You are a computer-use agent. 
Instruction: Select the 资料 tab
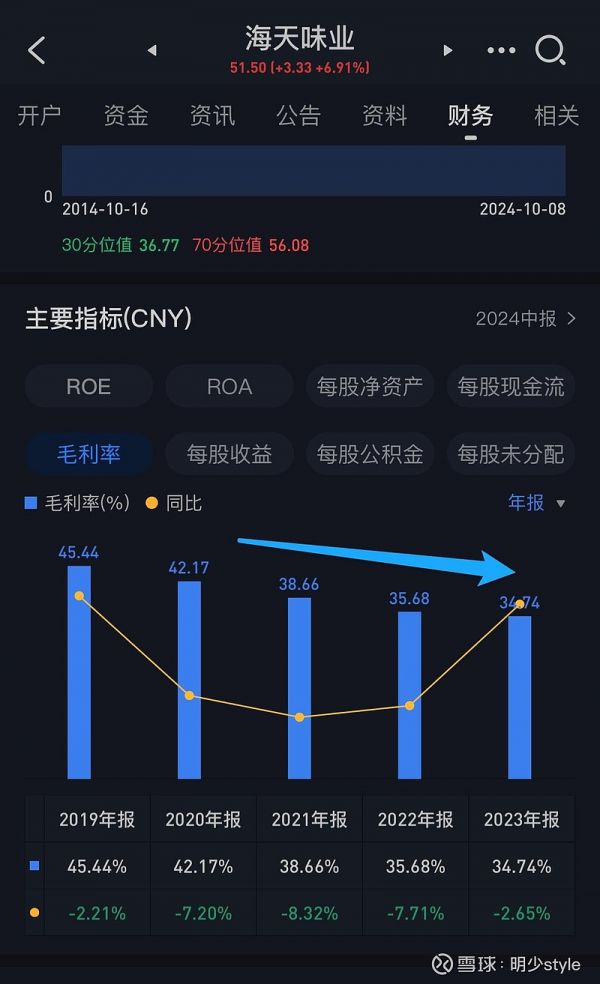coord(385,115)
